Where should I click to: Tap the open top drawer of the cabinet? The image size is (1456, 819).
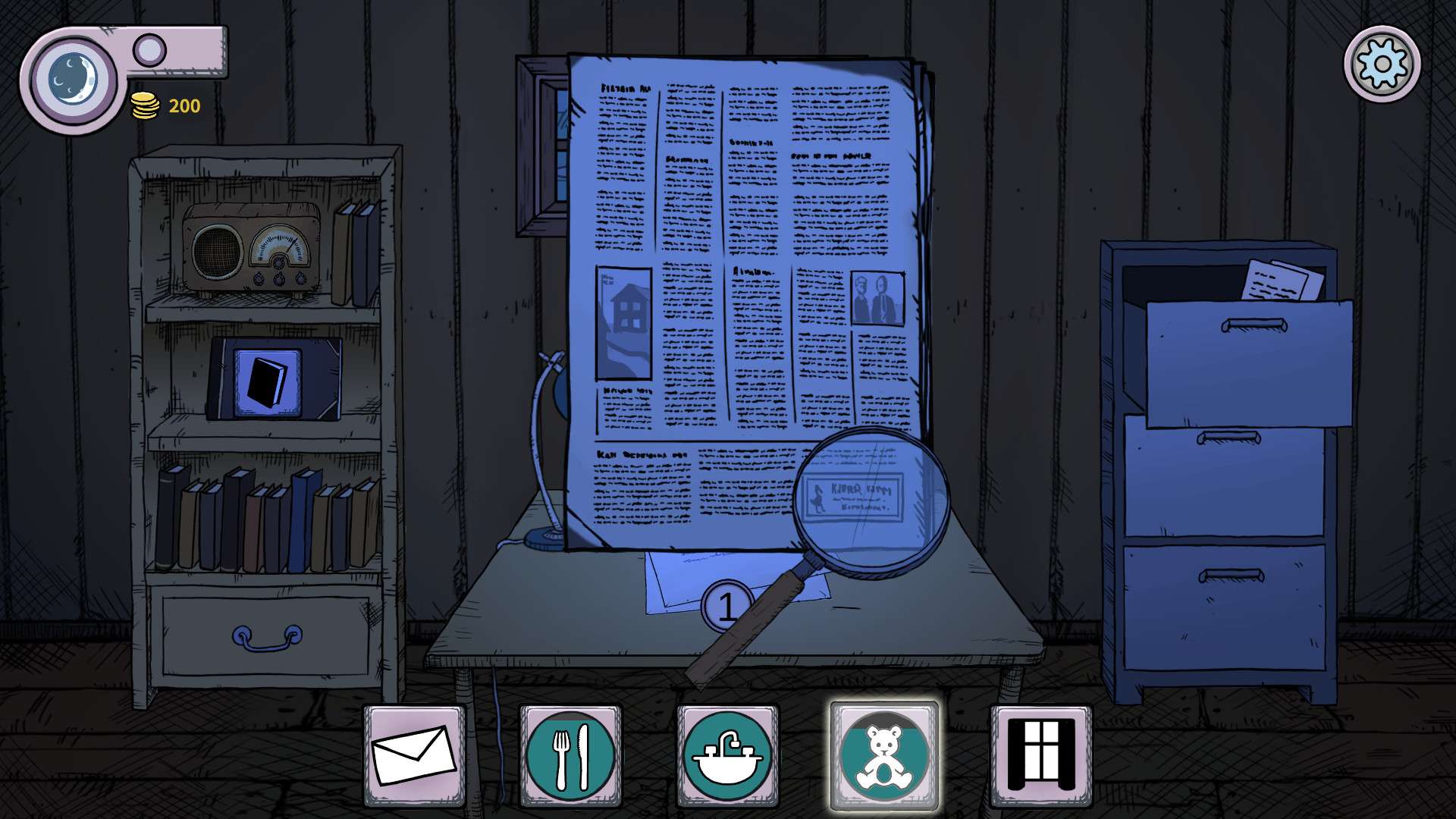(1248, 364)
